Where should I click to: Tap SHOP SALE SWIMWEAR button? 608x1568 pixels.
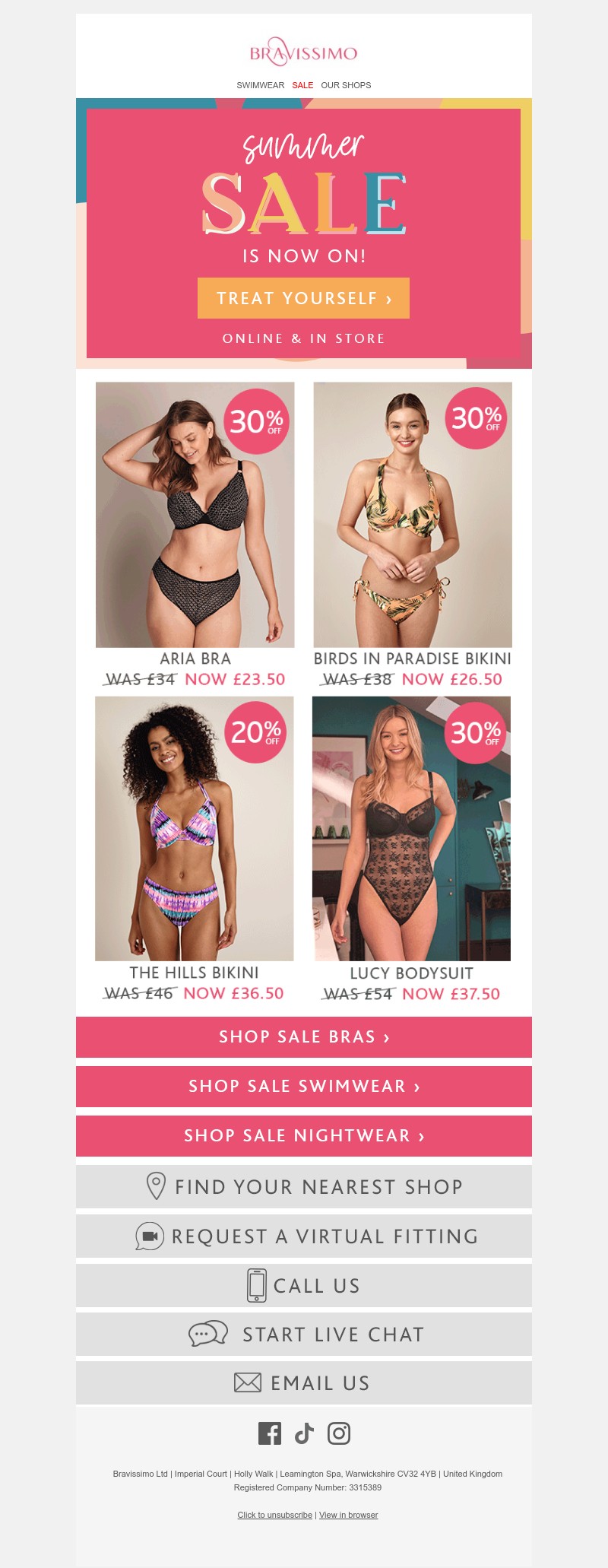click(304, 1087)
